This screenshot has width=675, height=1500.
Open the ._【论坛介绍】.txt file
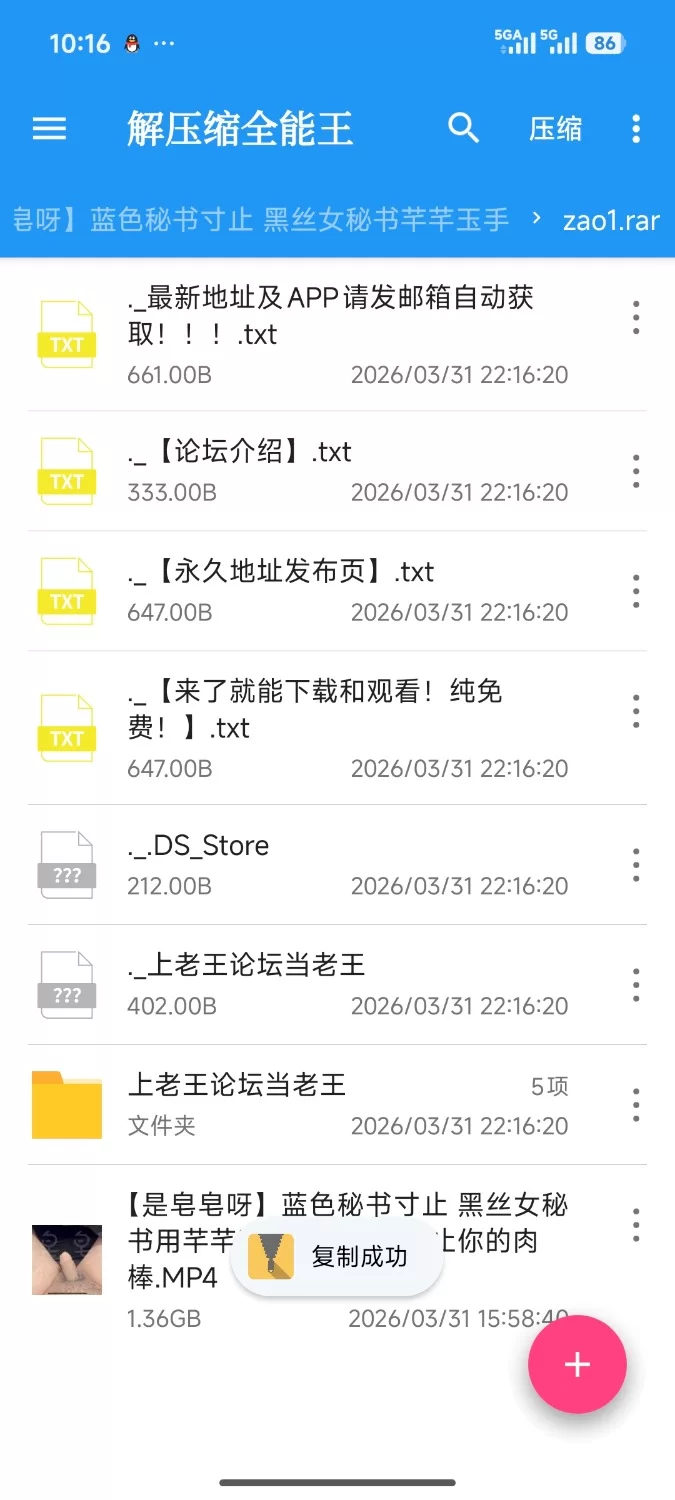point(330,470)
